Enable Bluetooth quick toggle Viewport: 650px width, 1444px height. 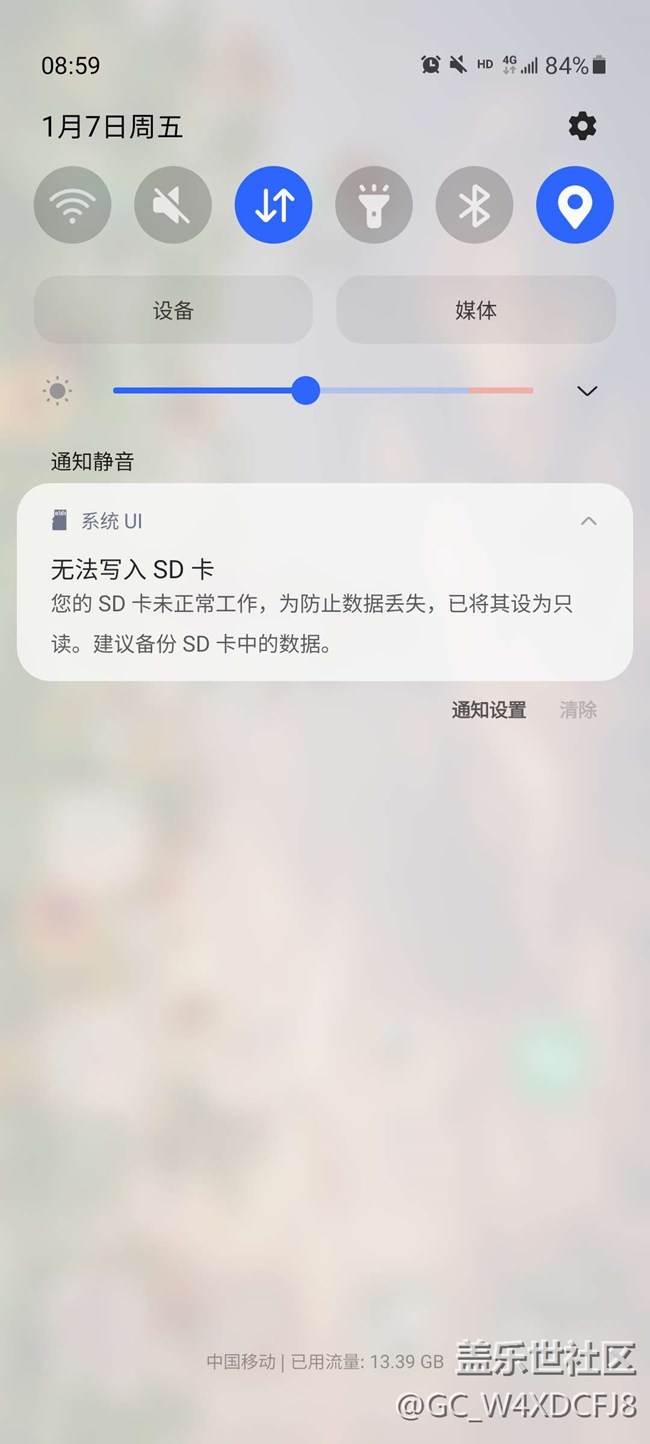pyautogui.click(x=474, y=205)
